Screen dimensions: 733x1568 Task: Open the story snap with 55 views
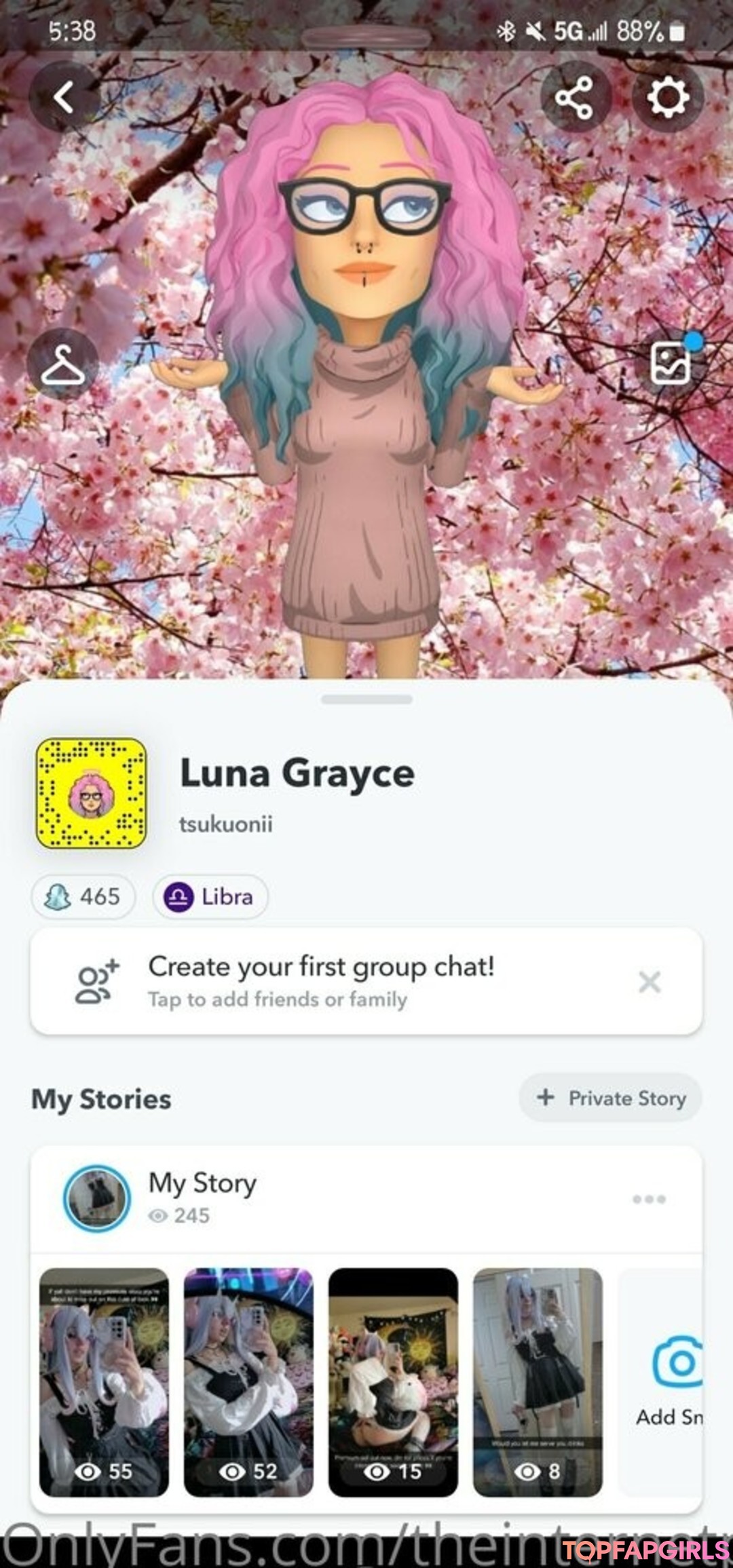(104, 1381)
